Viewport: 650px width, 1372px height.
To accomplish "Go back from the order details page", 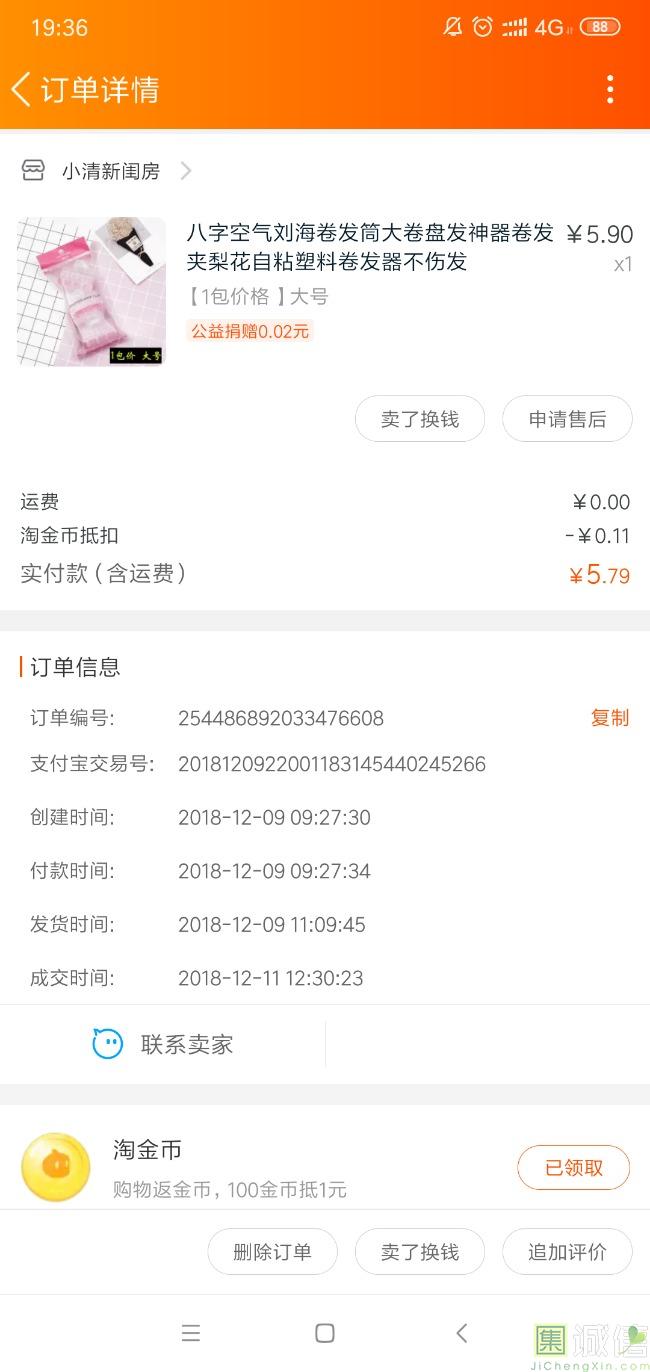I will [22, 90].
